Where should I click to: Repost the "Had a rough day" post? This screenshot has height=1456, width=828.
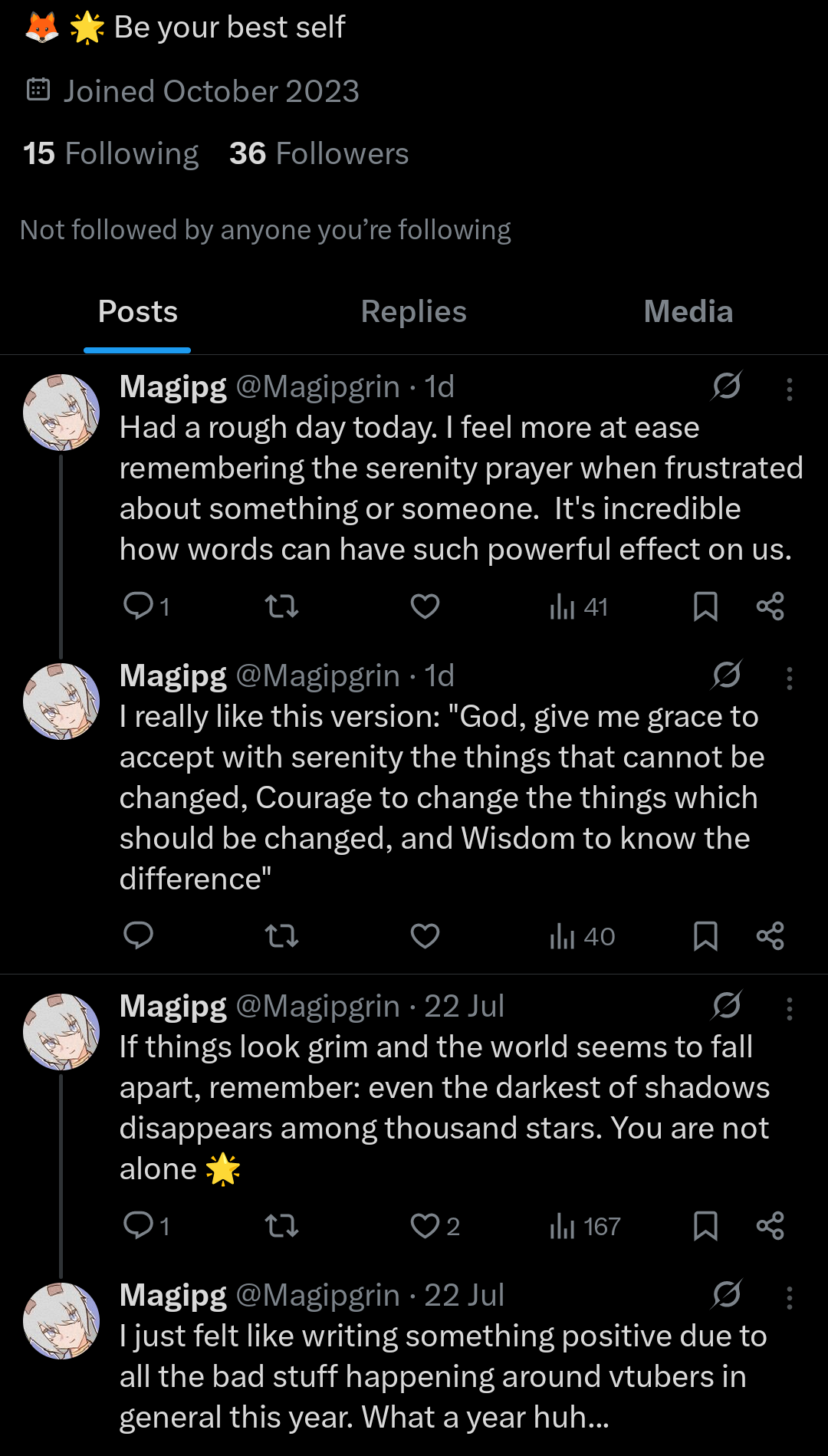[281, 606]
